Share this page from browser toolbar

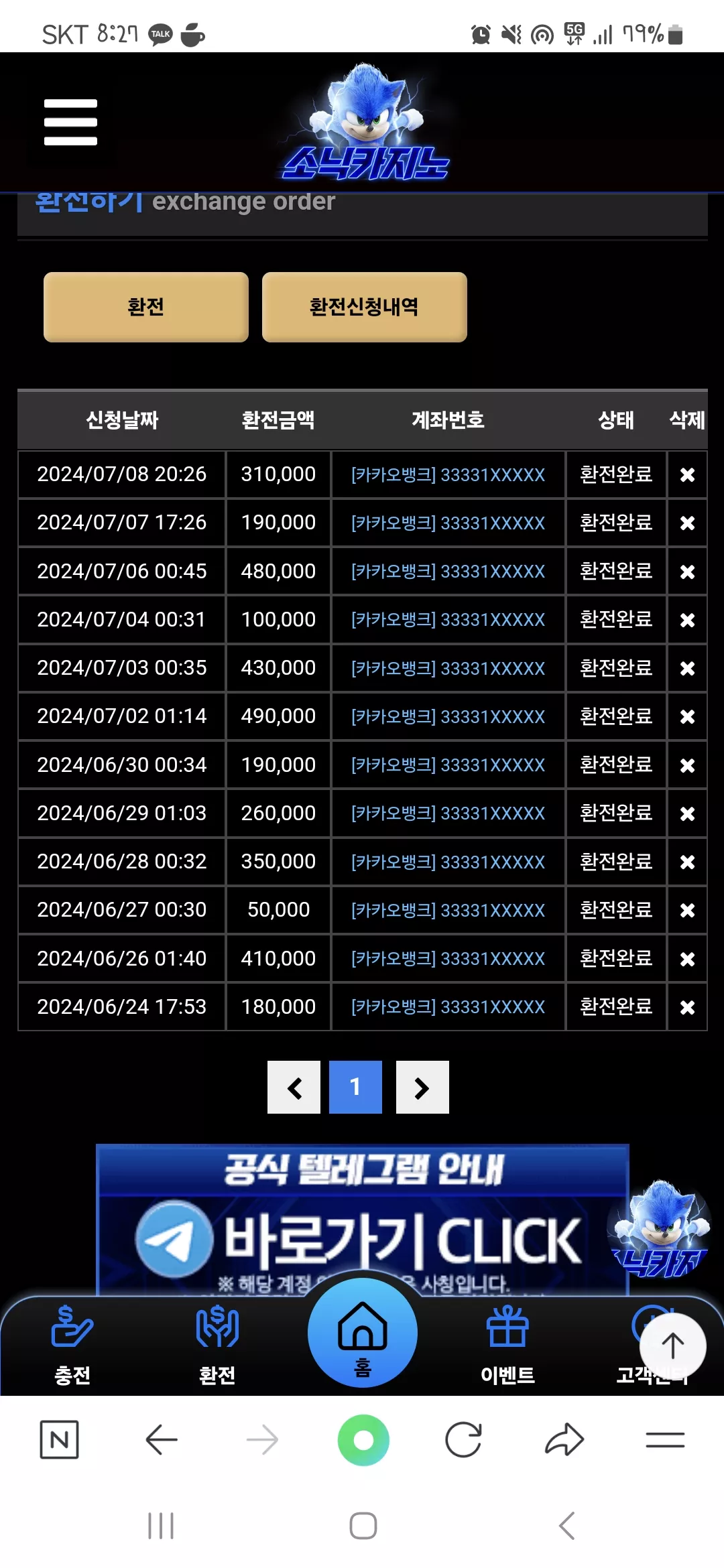point(564,1439)
